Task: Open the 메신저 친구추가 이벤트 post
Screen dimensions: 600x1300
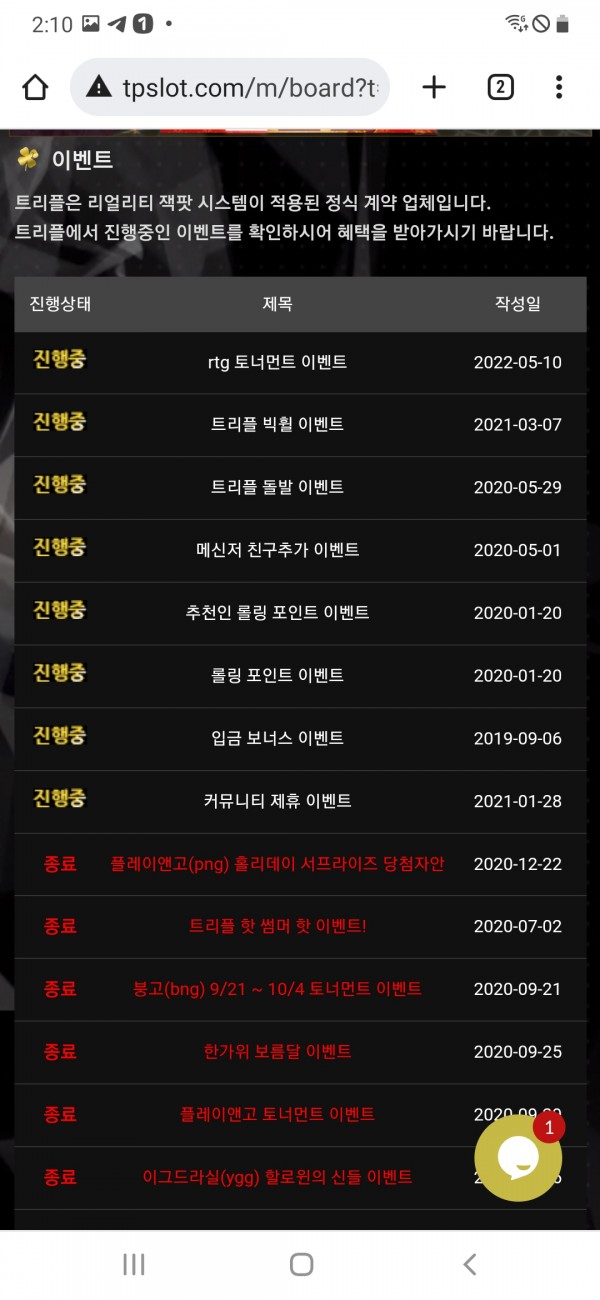Action: [277, 550]
